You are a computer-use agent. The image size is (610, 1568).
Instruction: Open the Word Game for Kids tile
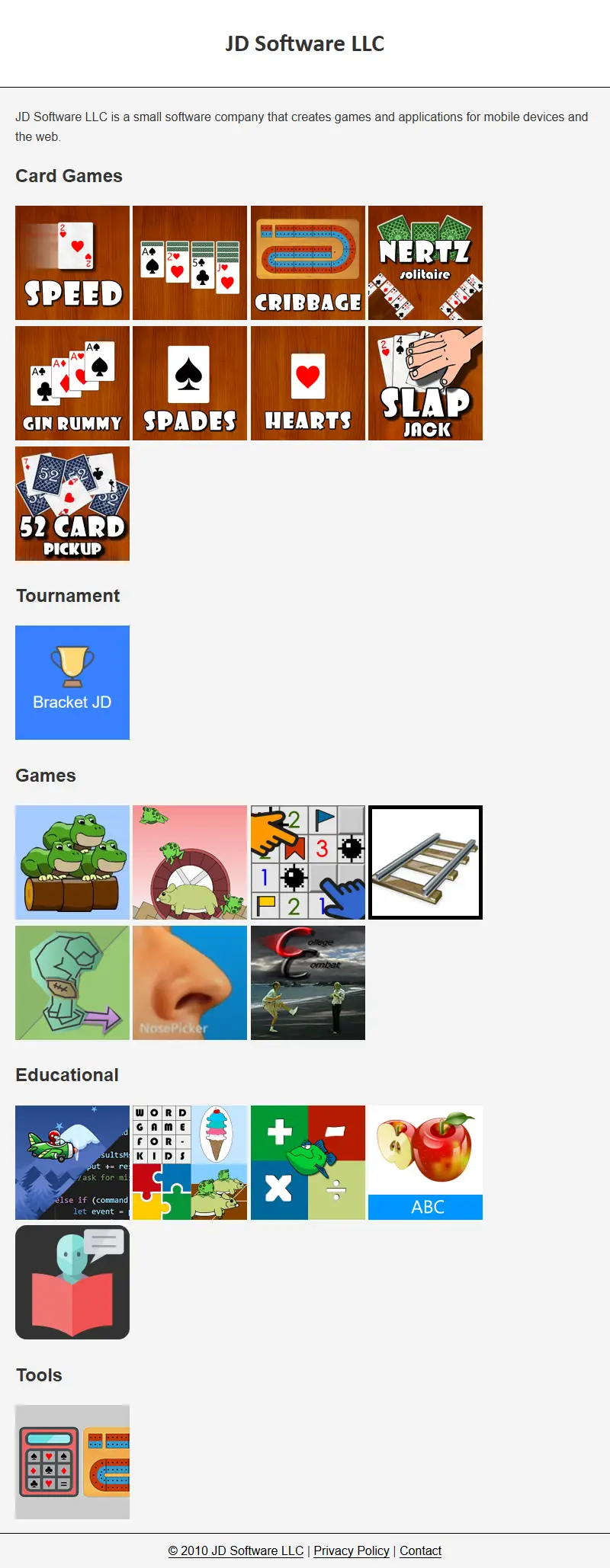[x=190, y=1163]
